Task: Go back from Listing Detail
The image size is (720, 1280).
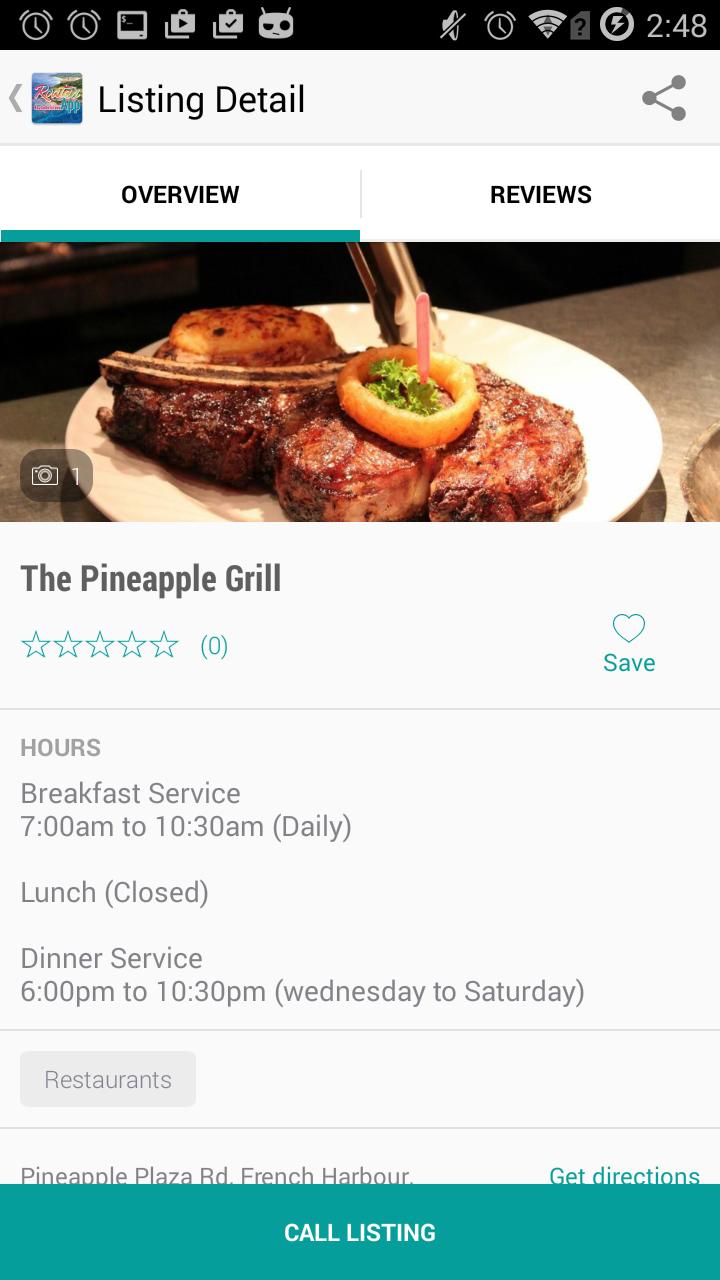Action: click(44, 98)
